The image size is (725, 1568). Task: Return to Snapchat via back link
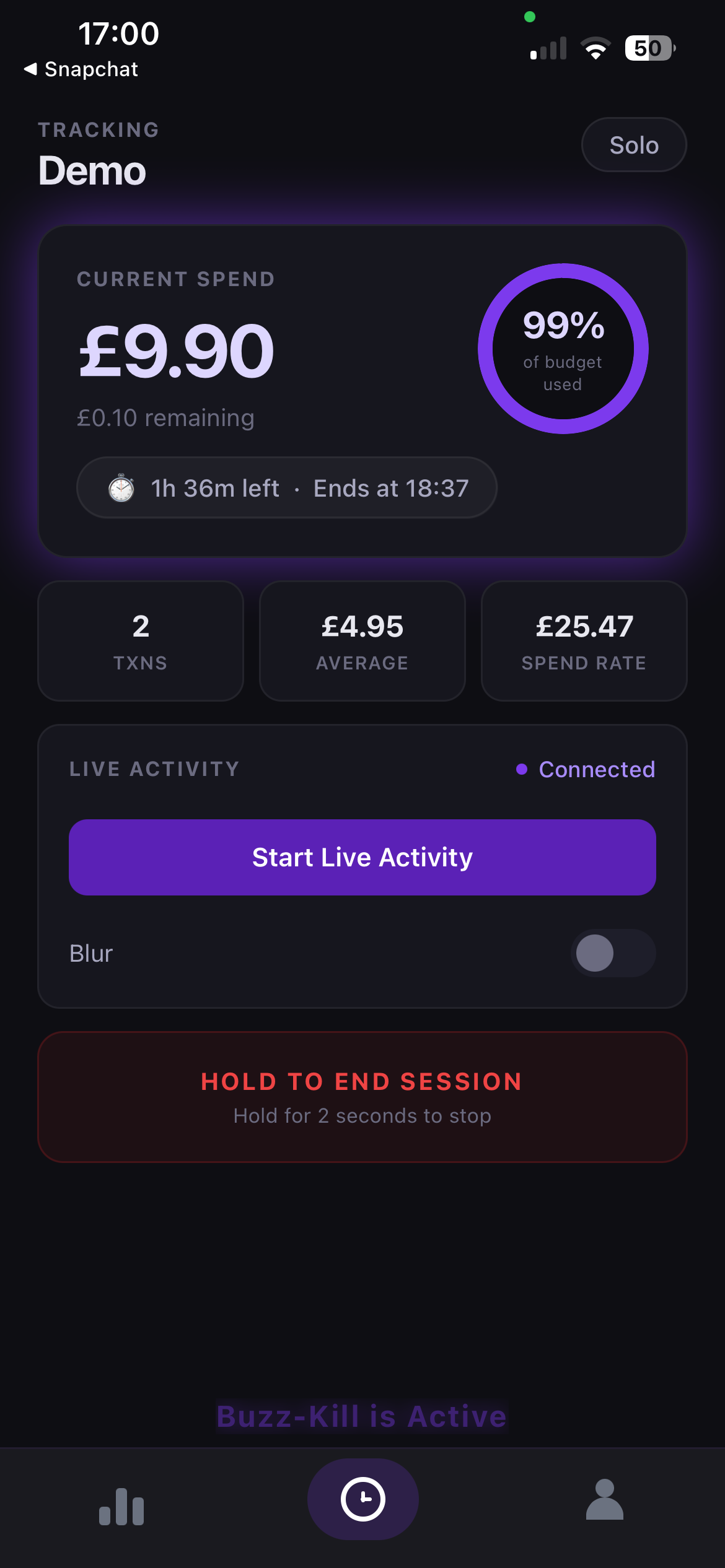pos(81,69)
